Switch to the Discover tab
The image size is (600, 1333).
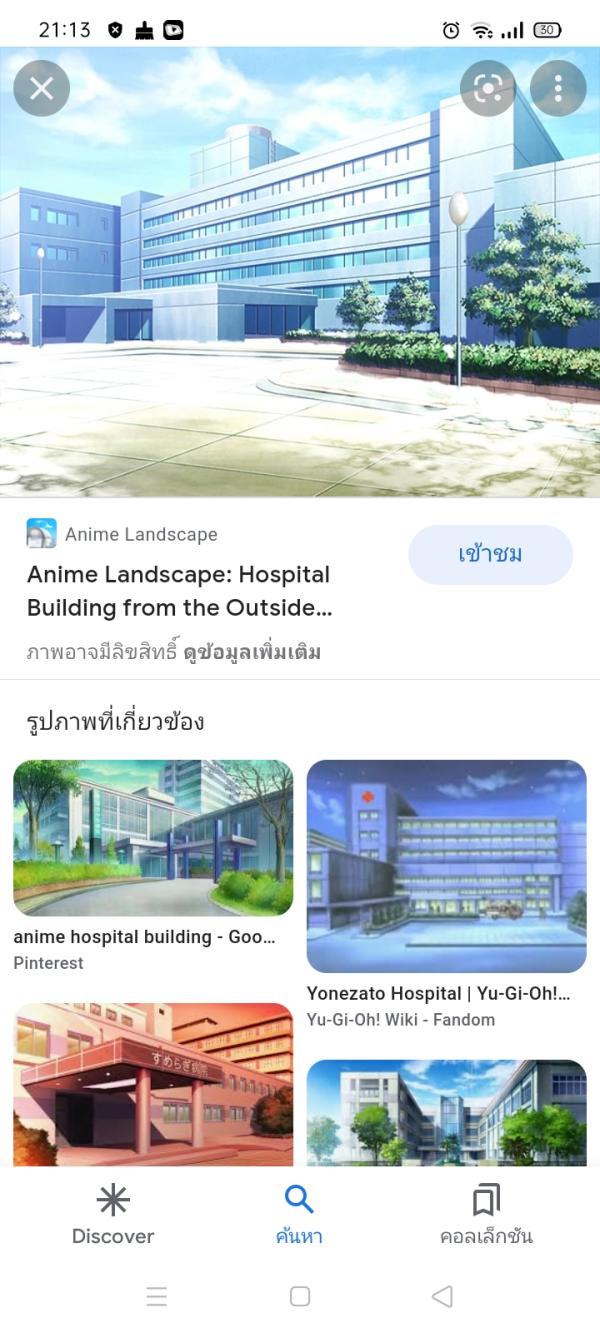(113, 1214)
